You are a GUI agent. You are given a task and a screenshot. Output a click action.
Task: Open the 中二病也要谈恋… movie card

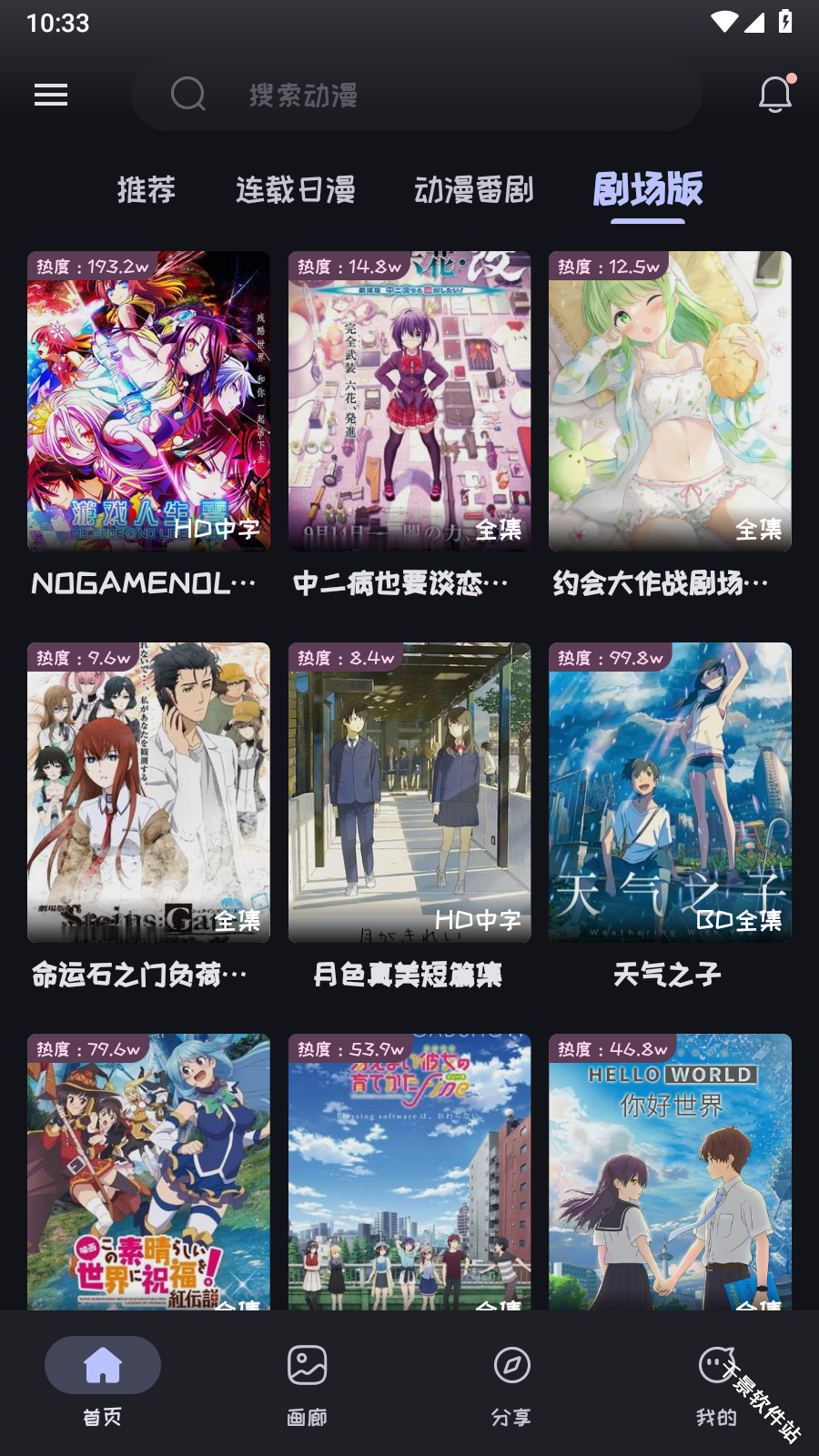(409, 401)
